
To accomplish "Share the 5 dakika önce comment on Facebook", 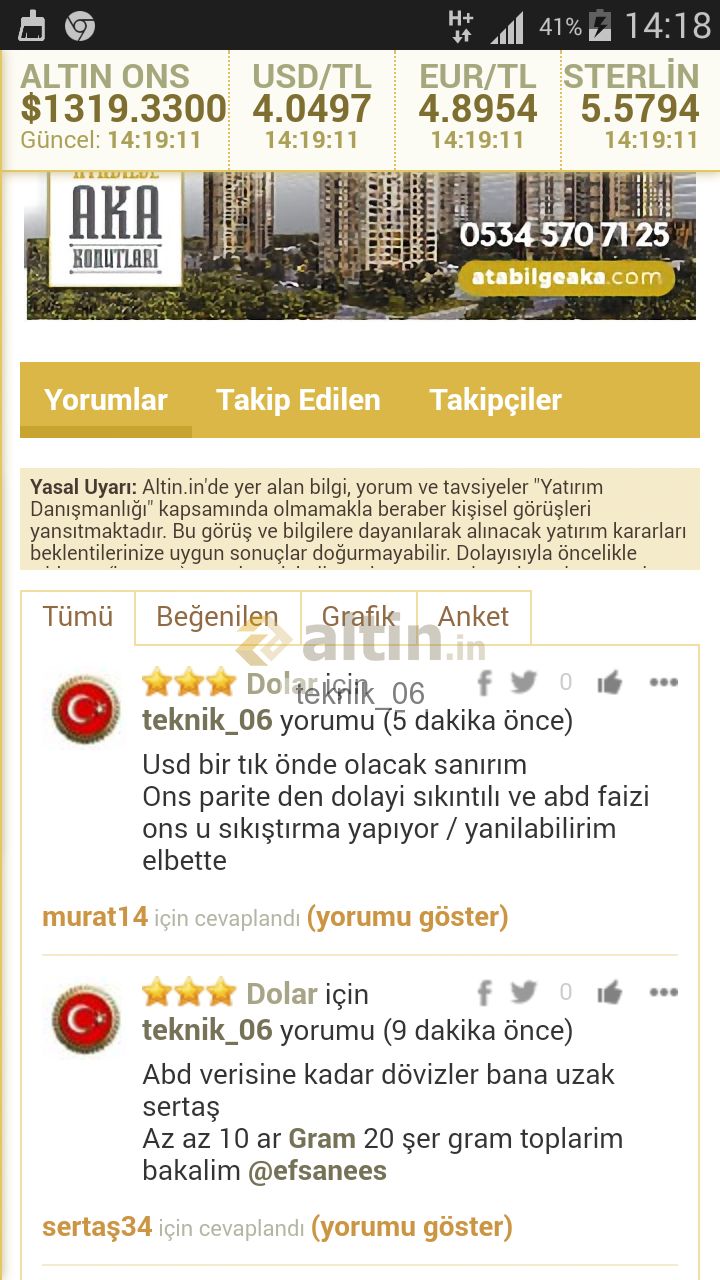I will (x=484, y=683).
